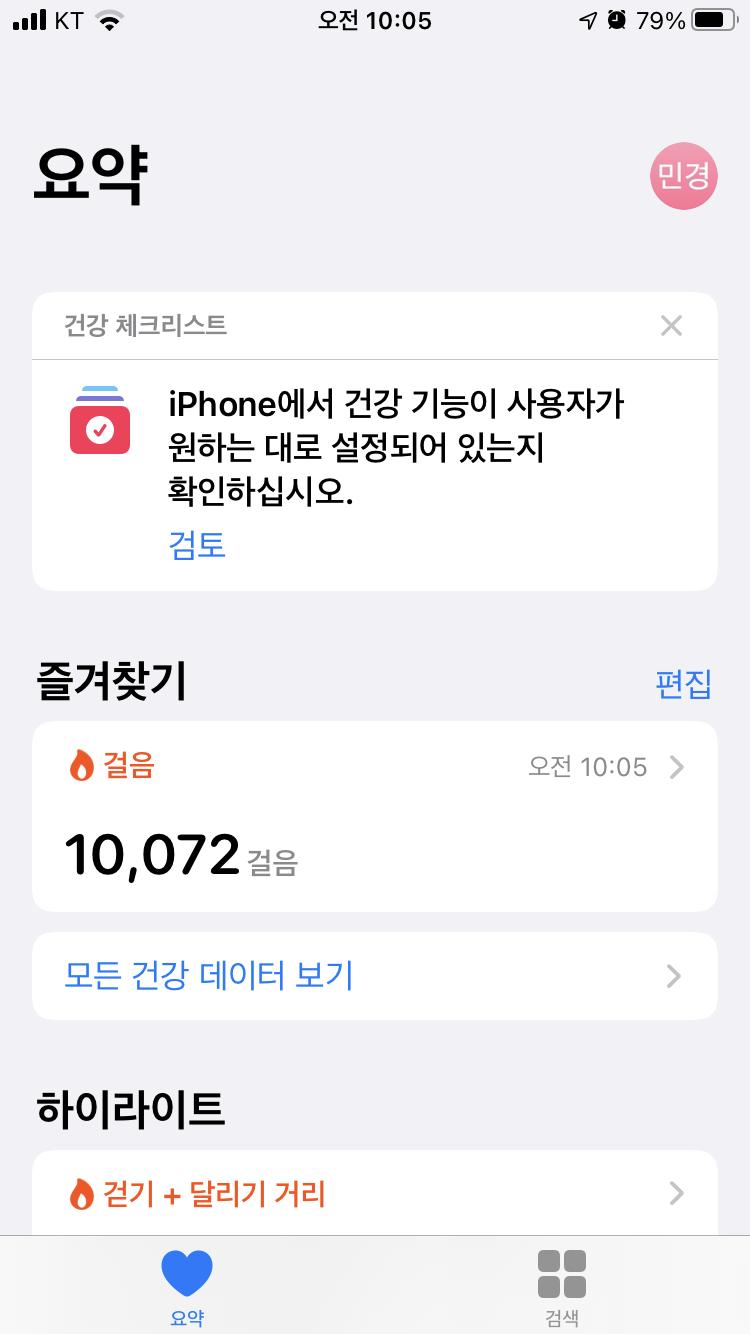Open the 걷기 + 달리기 거리 highlight

point(374,1193)
